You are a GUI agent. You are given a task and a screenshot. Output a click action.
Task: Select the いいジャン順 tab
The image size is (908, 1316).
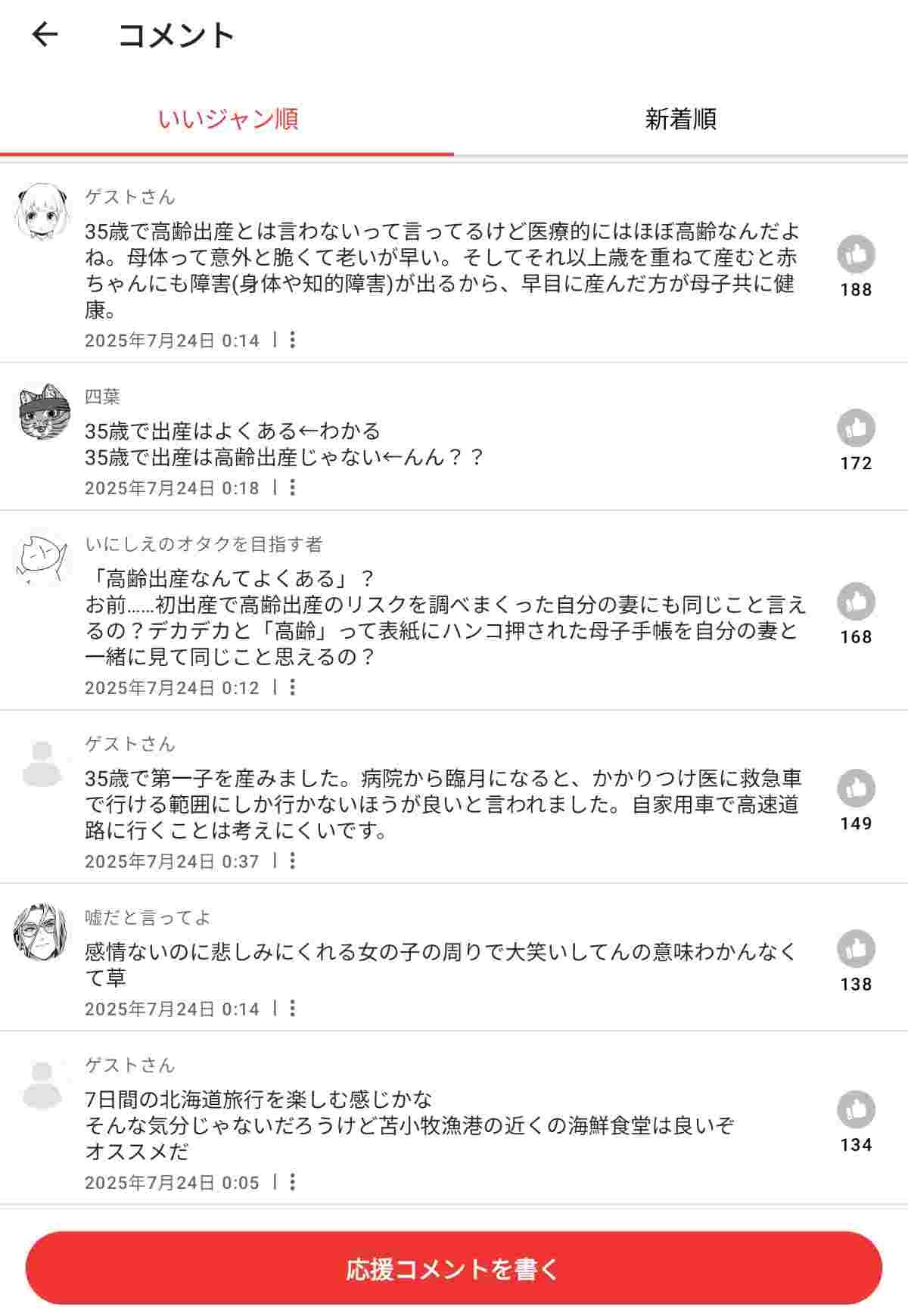click(x=228, y=119)
